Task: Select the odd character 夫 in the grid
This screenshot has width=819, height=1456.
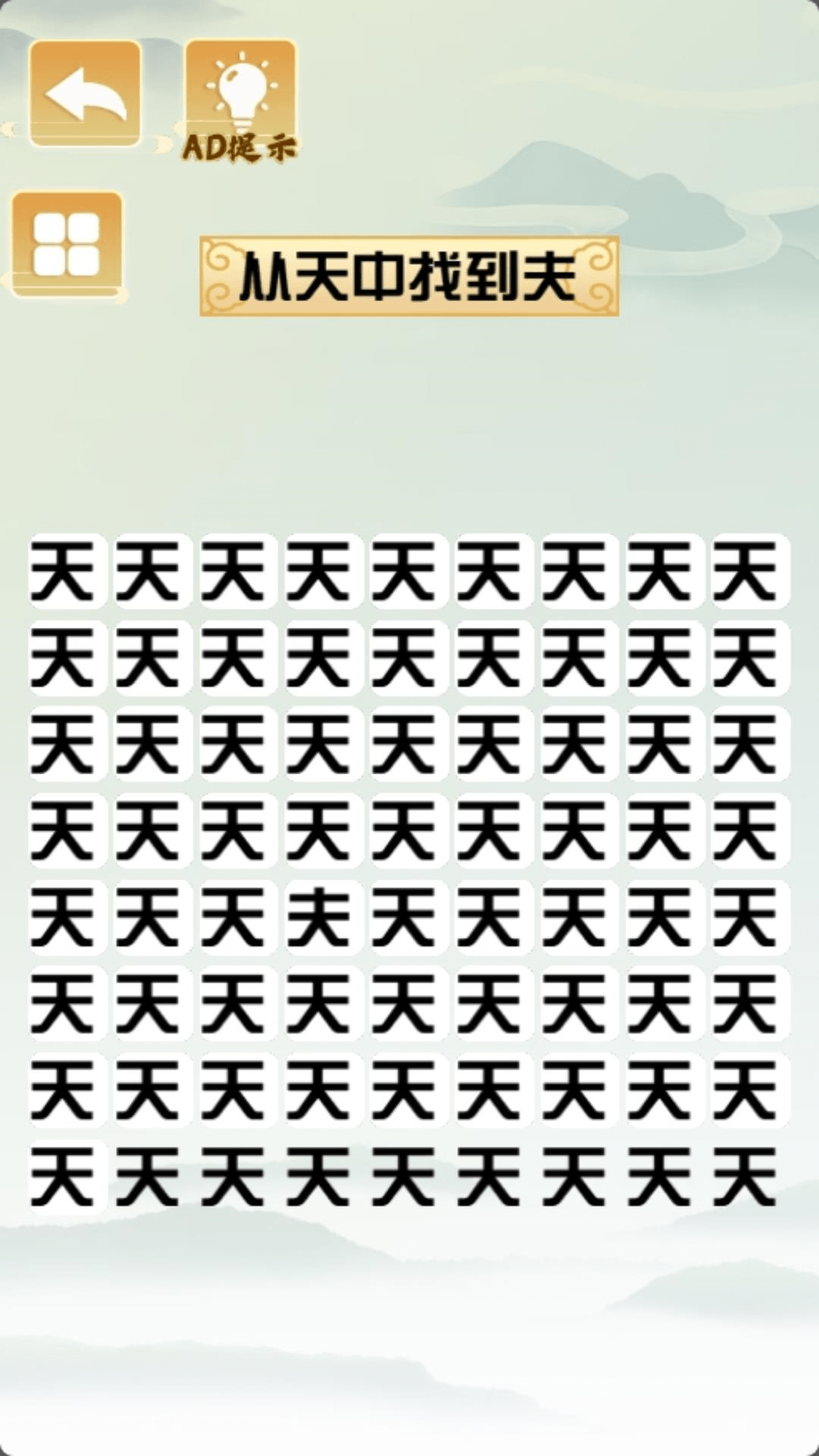Action: click(x=318, y=918)
